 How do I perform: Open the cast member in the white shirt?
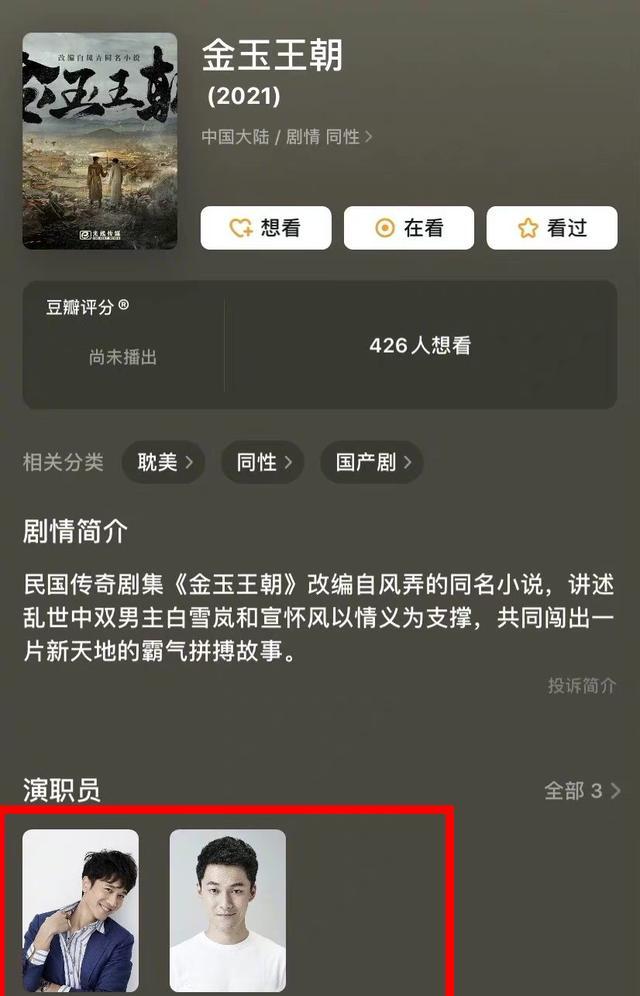(228, 910)
